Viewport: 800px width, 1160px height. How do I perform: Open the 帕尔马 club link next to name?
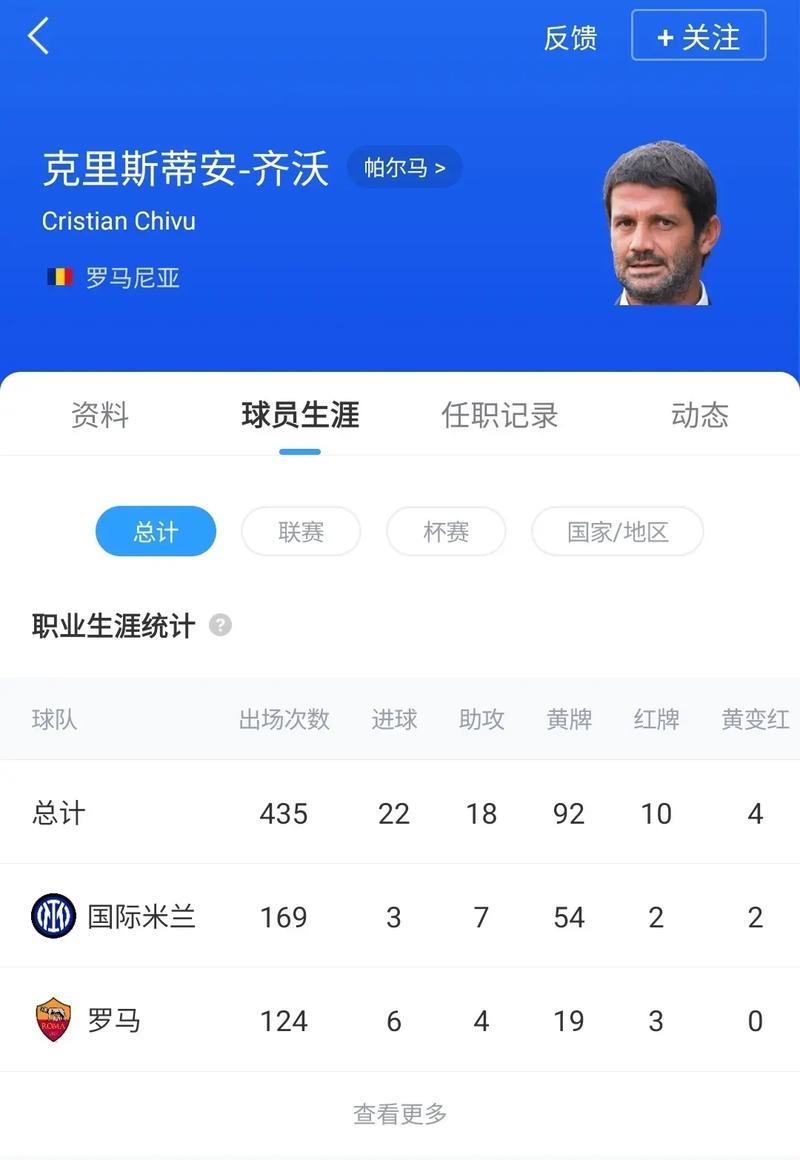tap(404, 168)
